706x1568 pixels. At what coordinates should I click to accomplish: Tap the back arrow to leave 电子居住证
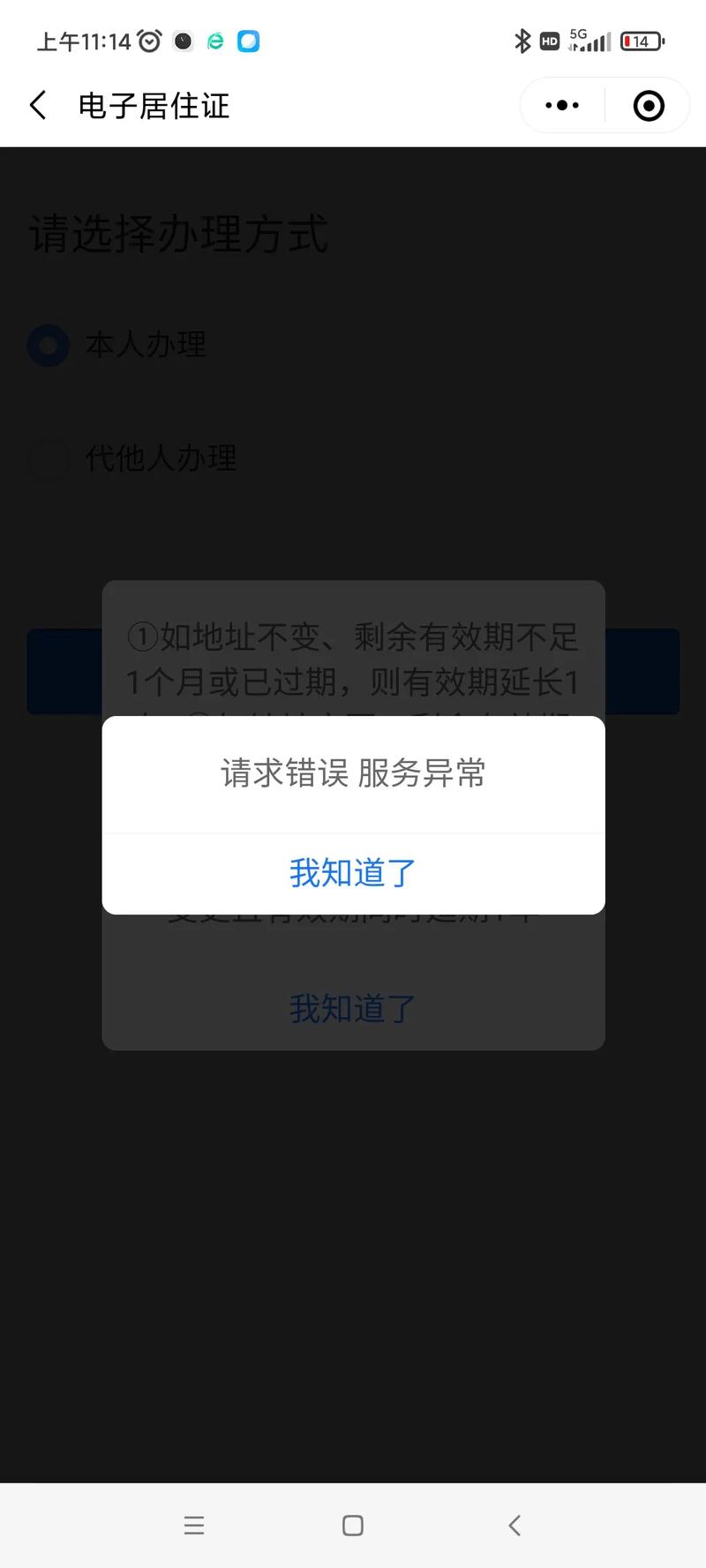tap(37, 105)
